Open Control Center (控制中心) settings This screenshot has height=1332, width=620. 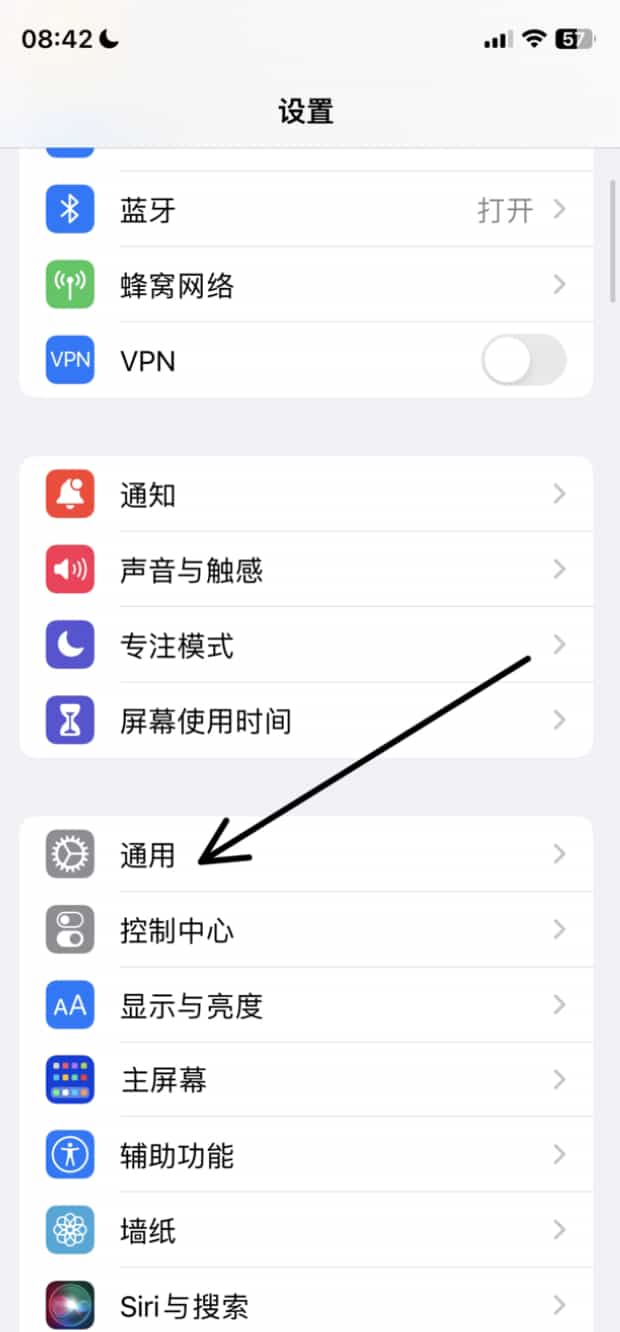point(305,931)
